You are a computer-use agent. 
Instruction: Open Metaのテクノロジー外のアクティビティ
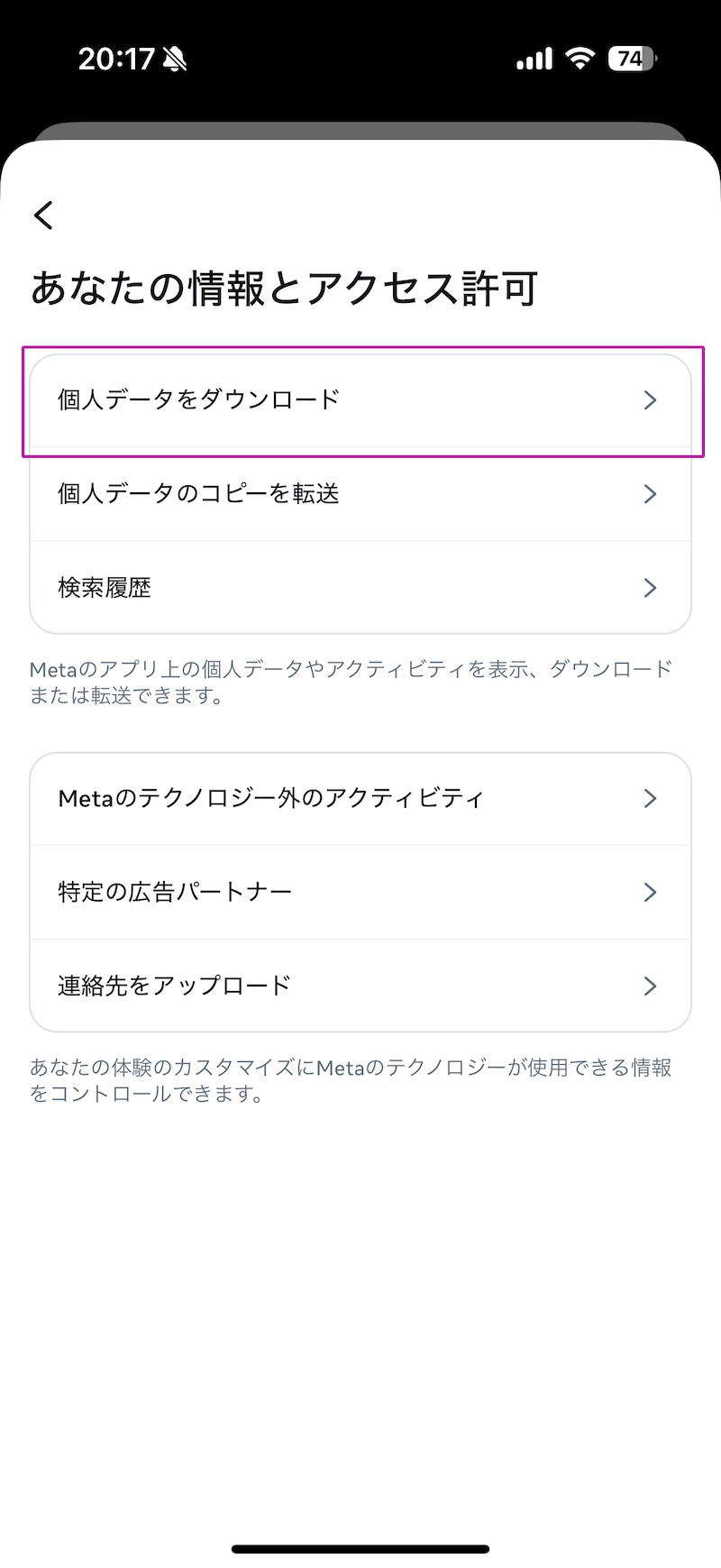point(269,798)
